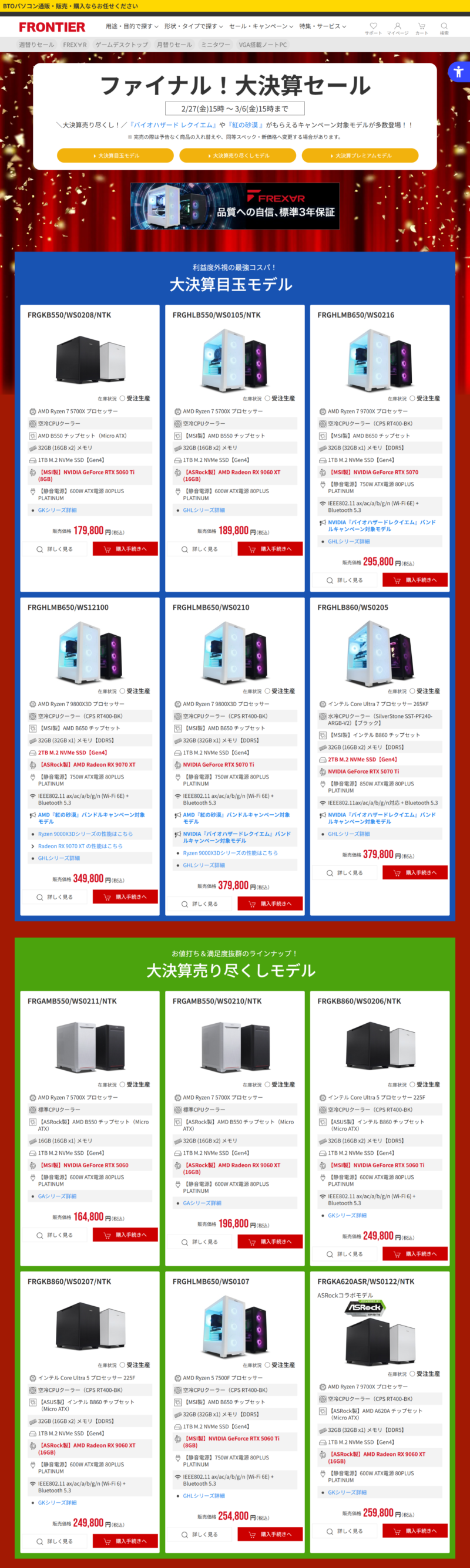
Task: Jump to 大決算目玉モデル section
Action: 116,156
